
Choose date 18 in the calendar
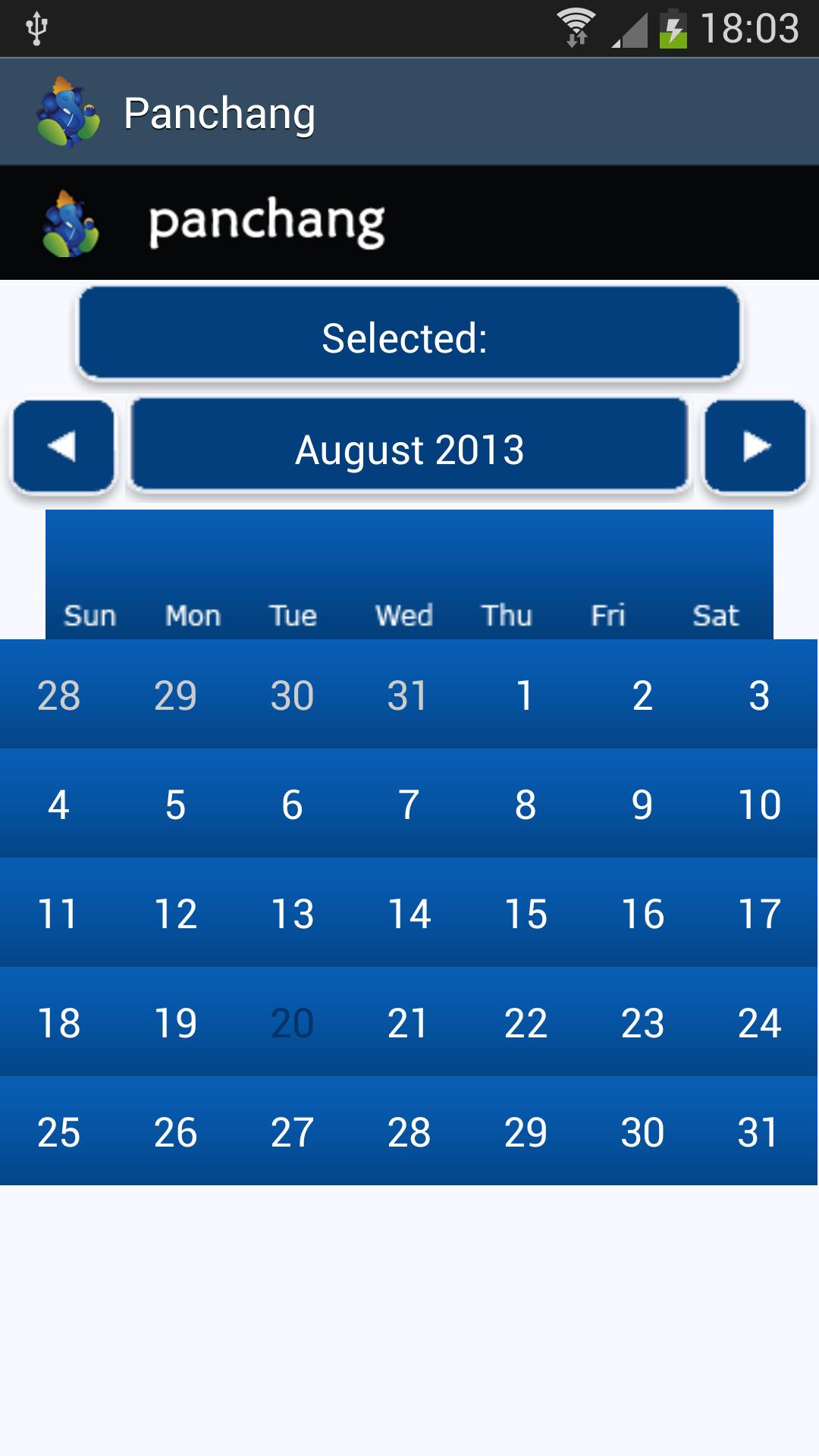tap(58, 1022)
